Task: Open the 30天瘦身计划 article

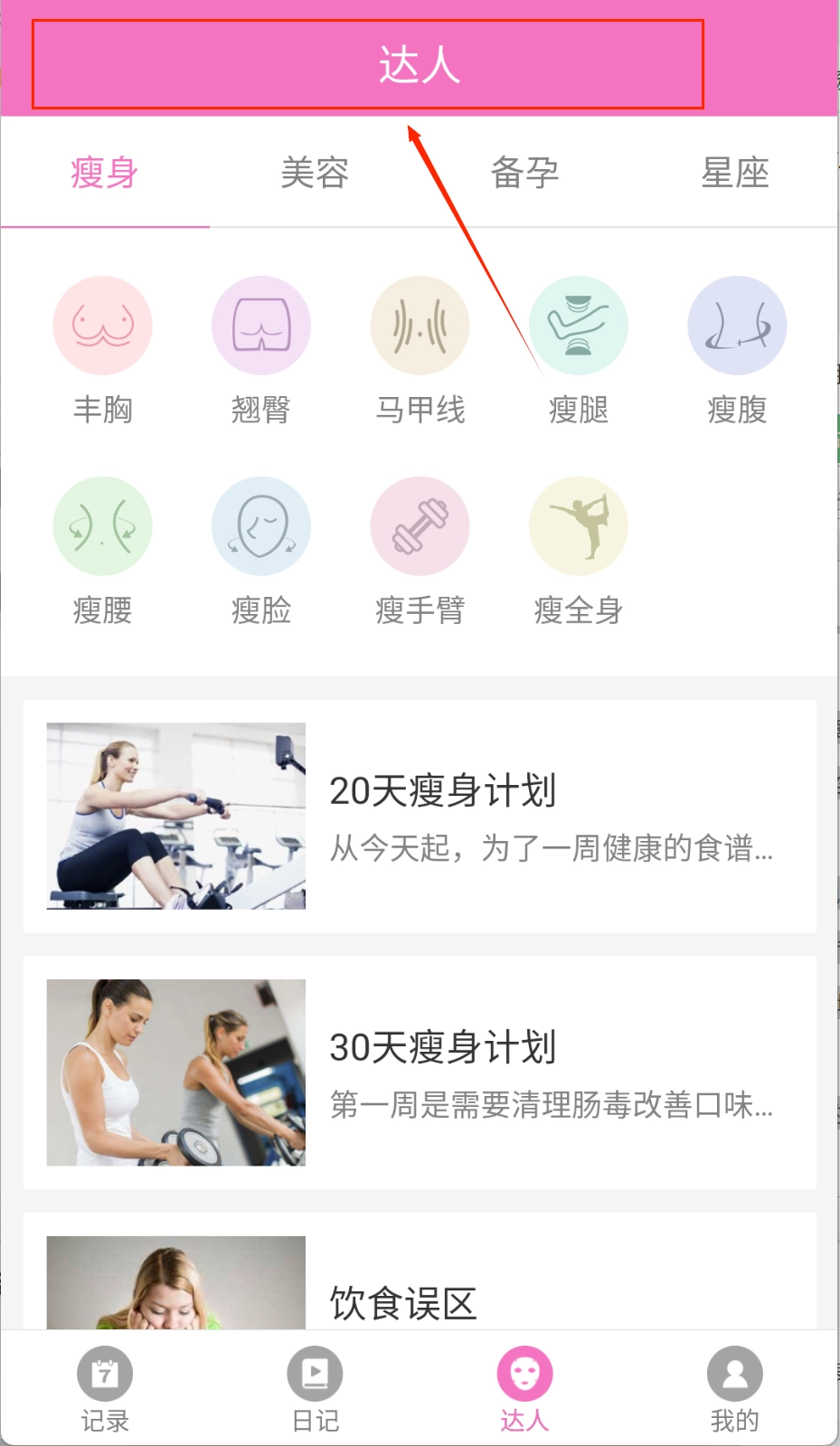Action: click(420, 1073)
